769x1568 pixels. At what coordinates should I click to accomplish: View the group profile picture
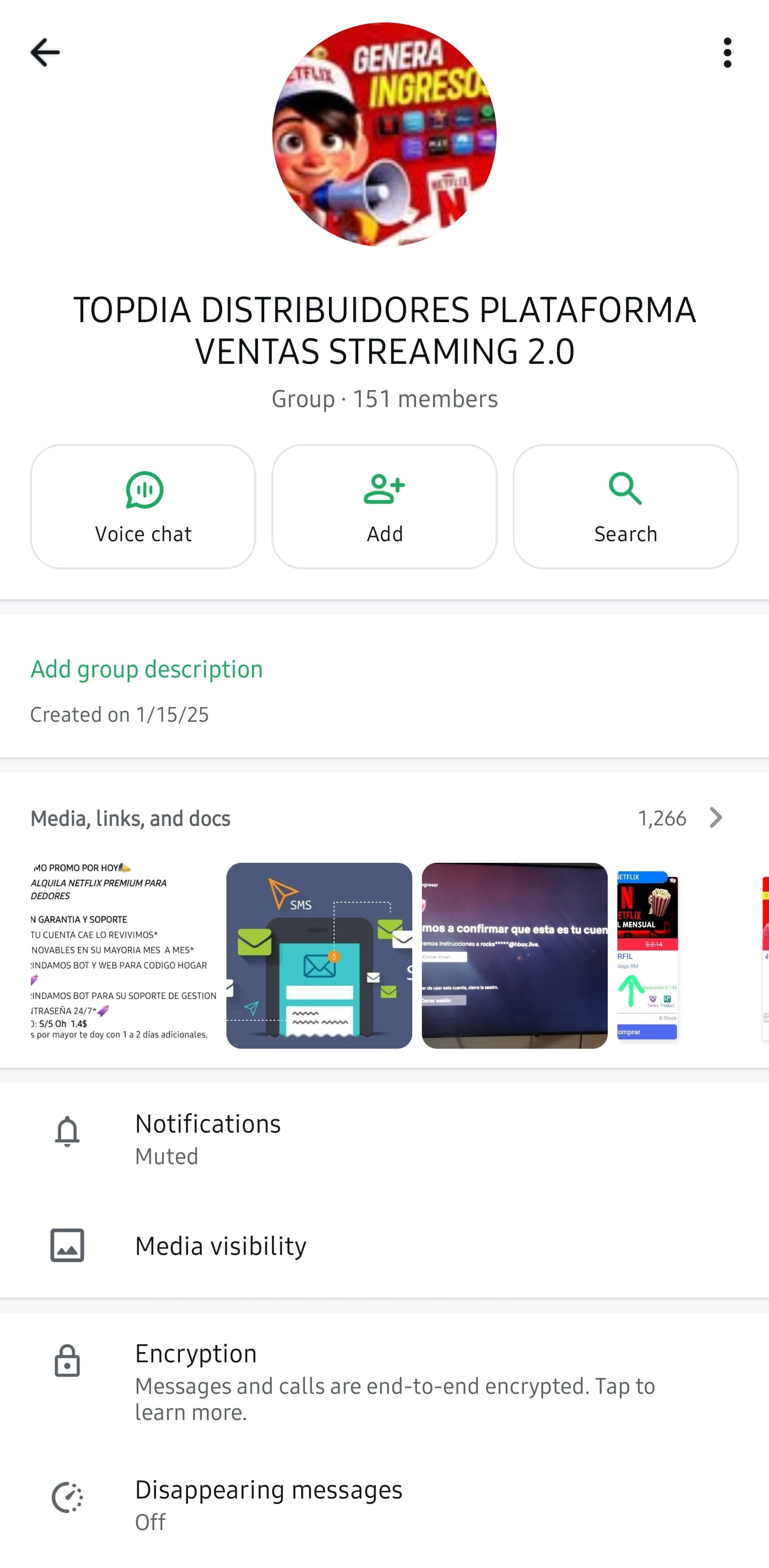click(x=384, y=135)
